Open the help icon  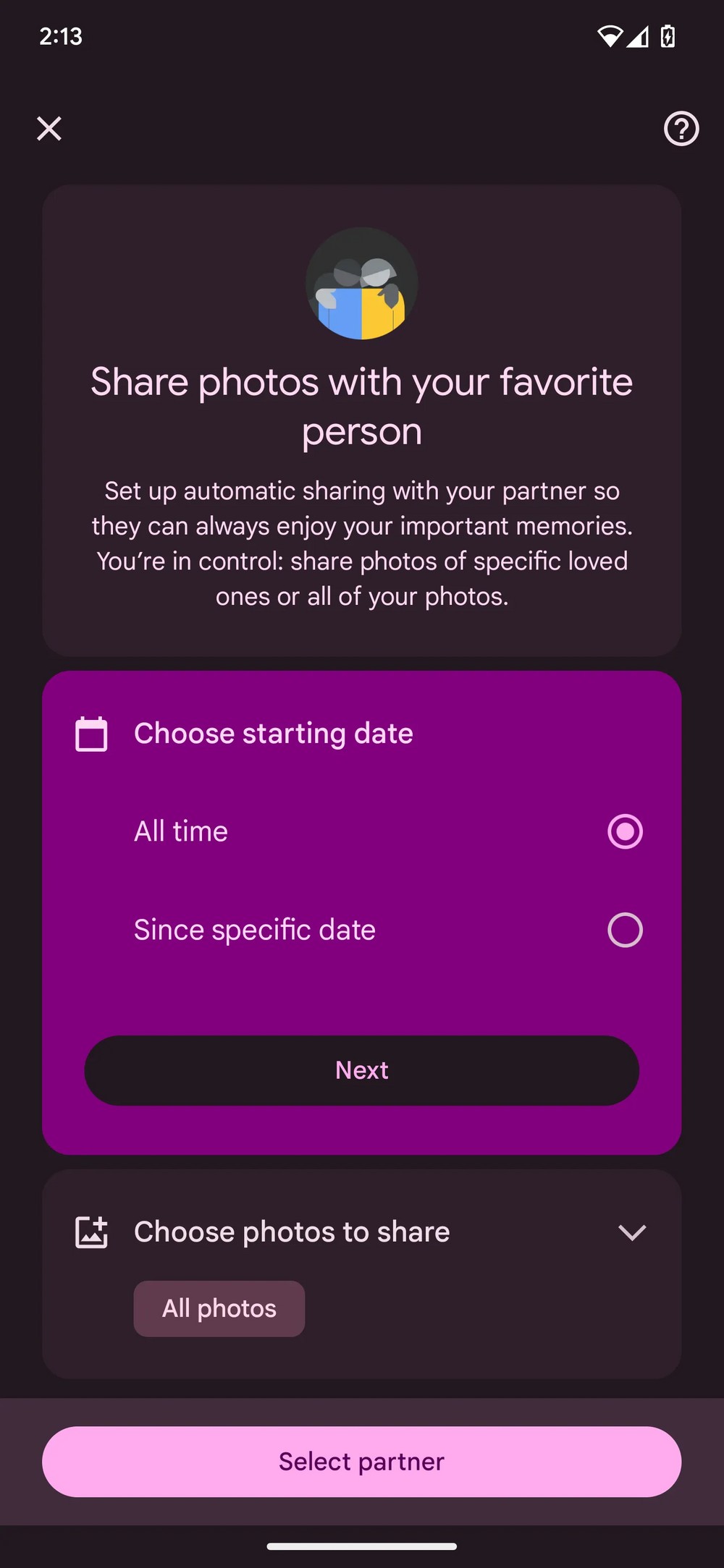[x=681, y=129]
